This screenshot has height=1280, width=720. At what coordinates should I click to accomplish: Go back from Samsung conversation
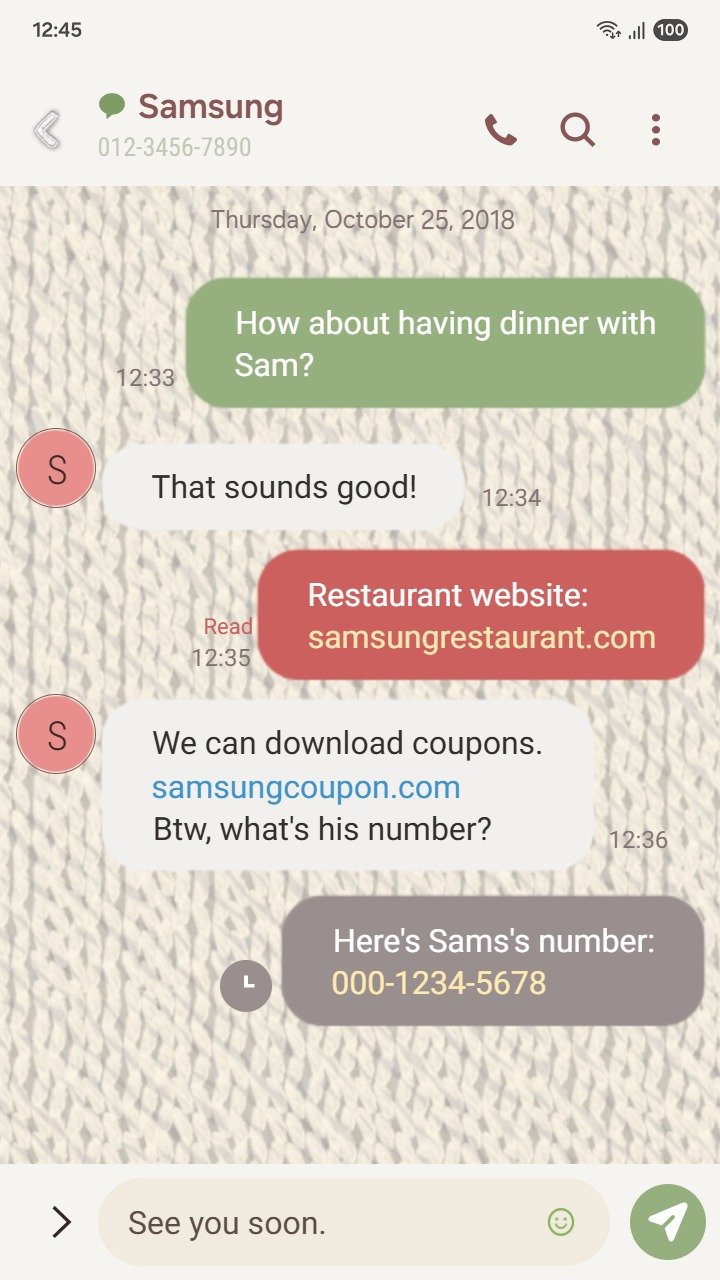pos(47,130)
